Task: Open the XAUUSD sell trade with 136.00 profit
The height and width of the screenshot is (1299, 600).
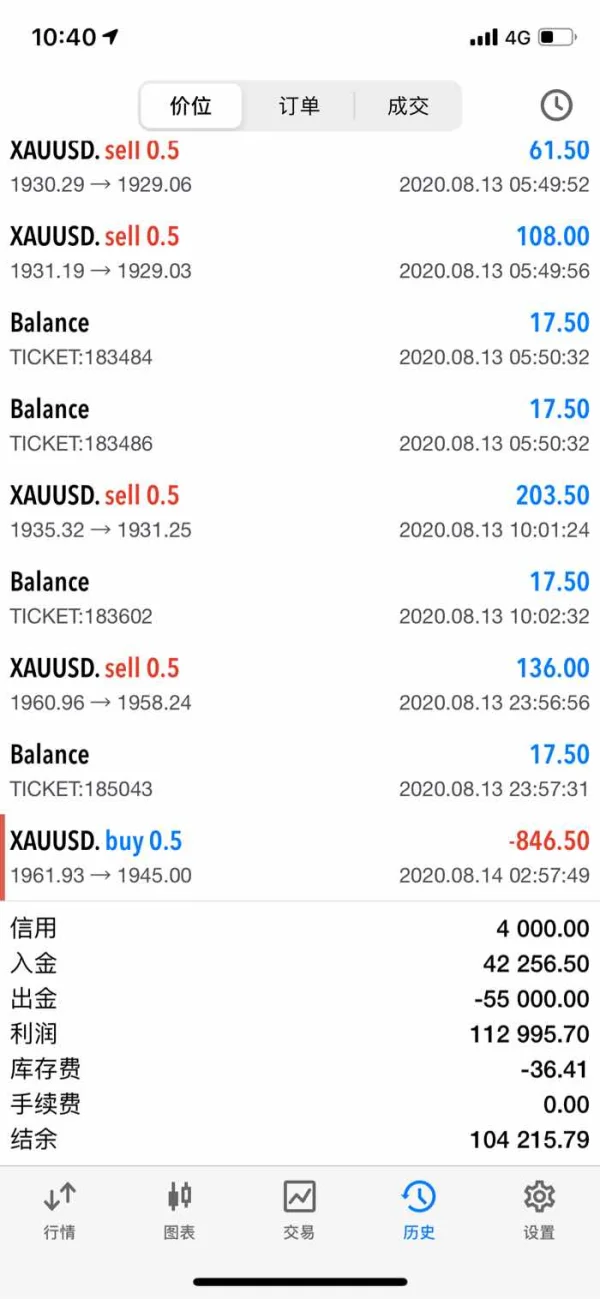Action: click(x=300, y=684)
